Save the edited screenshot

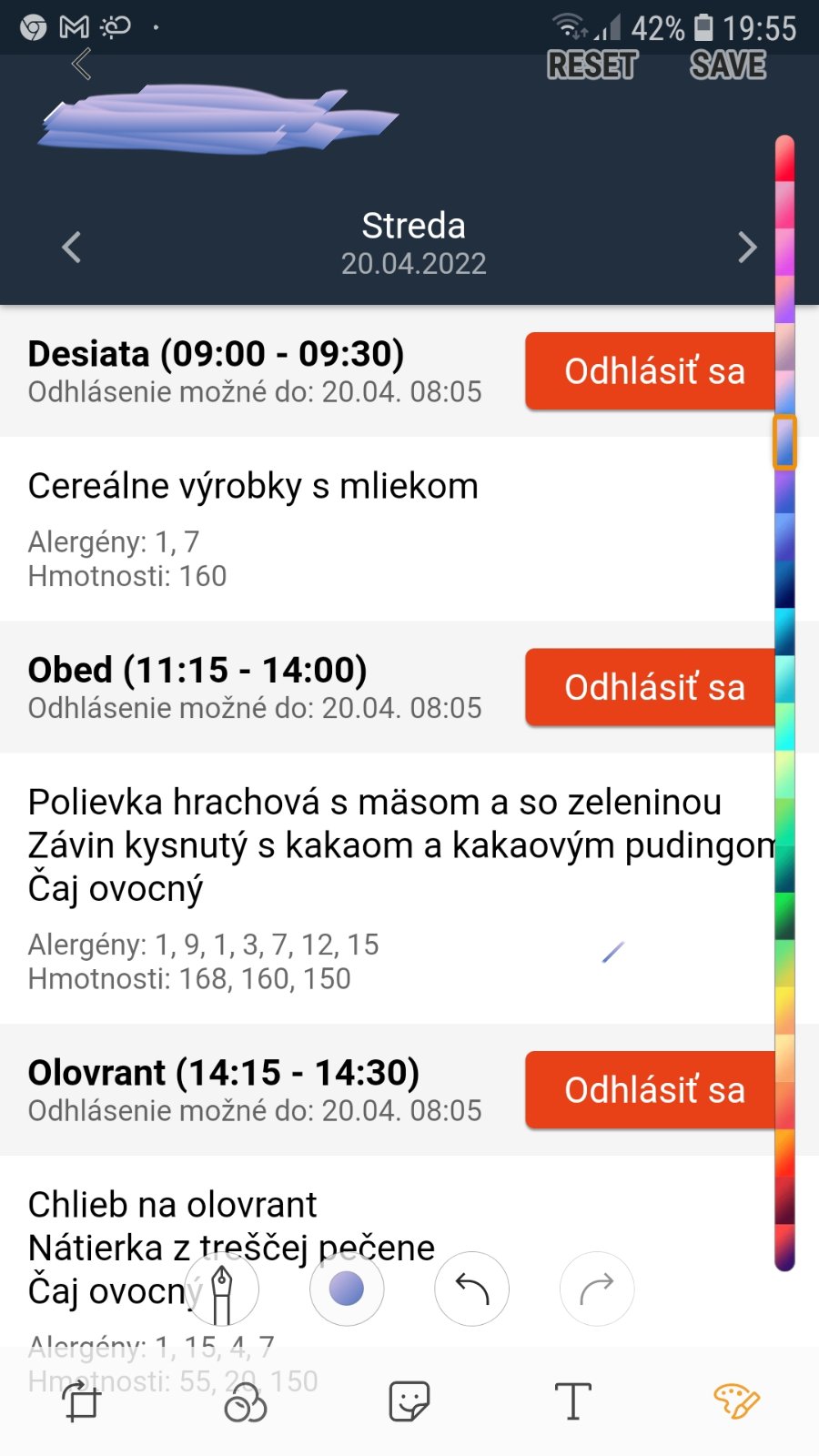[x=727, y=66]
